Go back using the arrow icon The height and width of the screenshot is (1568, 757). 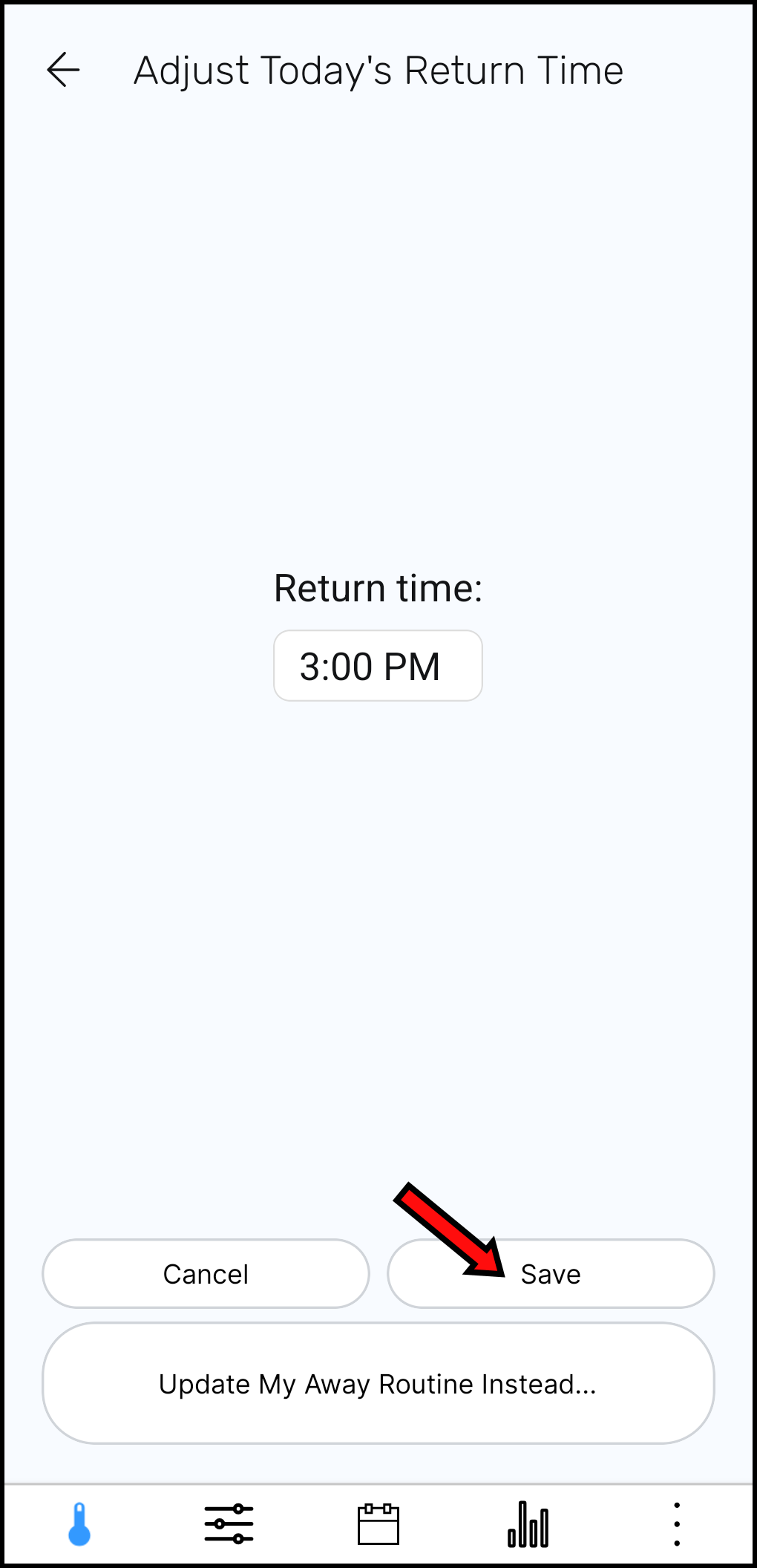tap(64, 71)
